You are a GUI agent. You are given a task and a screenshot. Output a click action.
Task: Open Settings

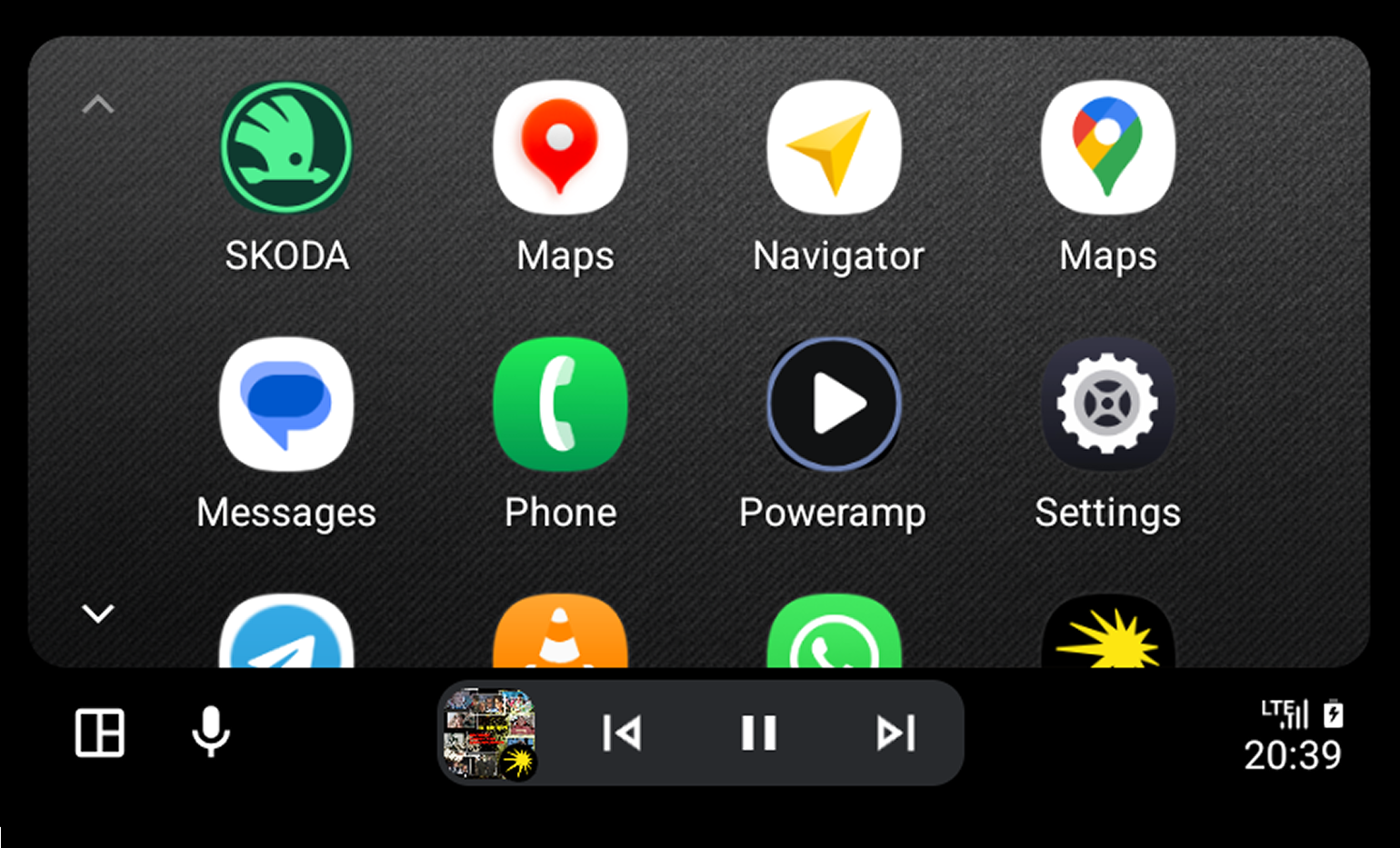tap(1107, 404)
